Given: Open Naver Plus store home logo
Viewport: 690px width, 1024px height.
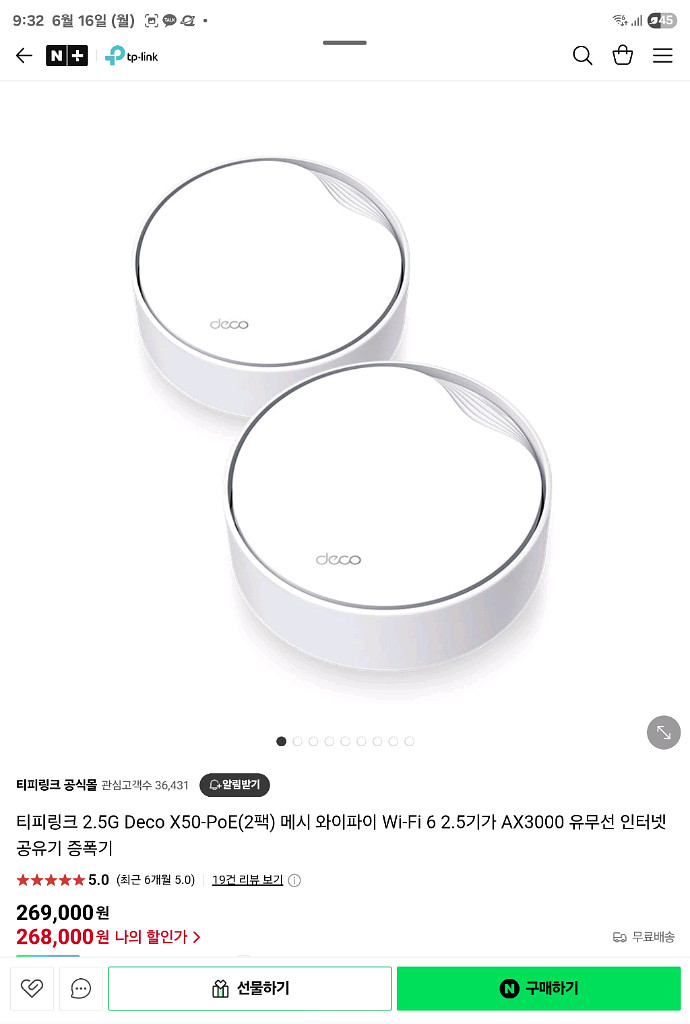Looking at the screenshot, I should [x=67, y=55].
